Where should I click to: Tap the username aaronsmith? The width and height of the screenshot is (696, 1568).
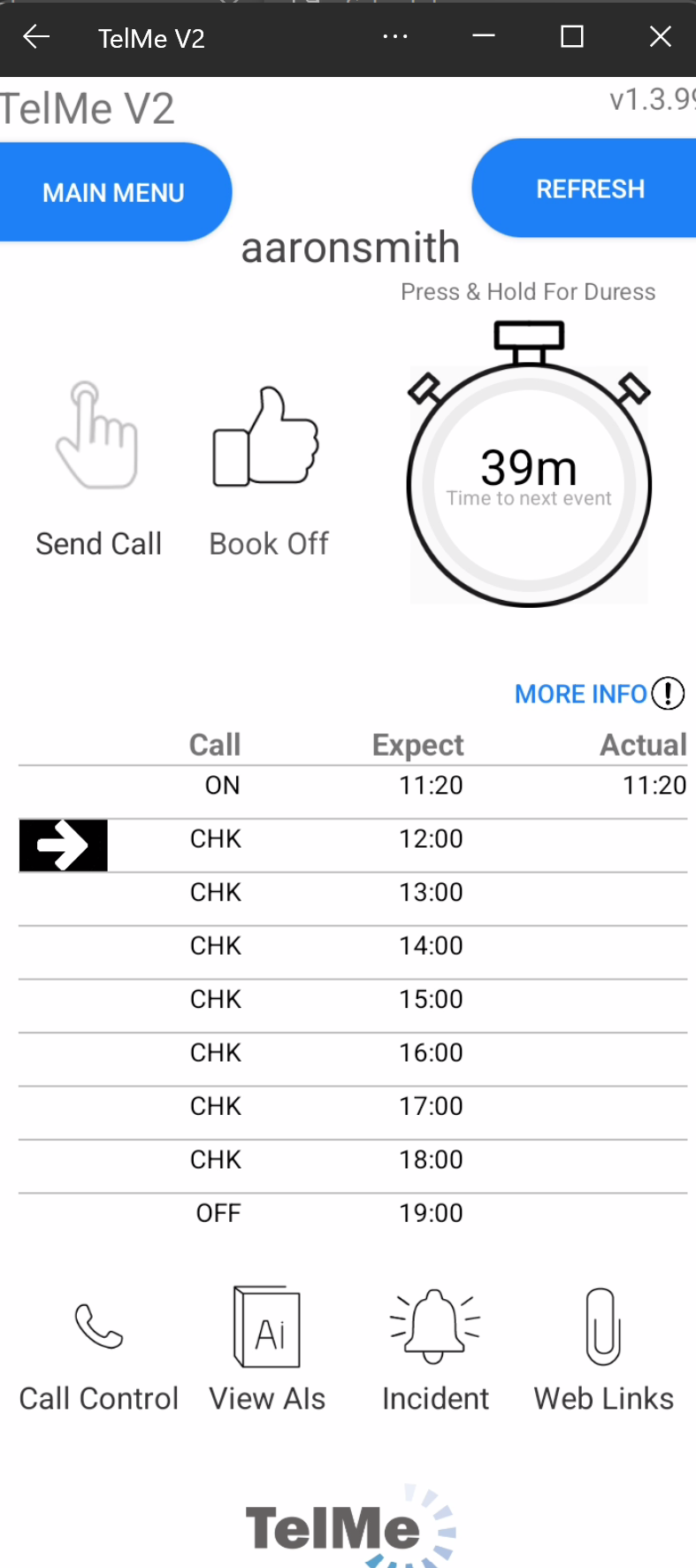click(350, 248)
